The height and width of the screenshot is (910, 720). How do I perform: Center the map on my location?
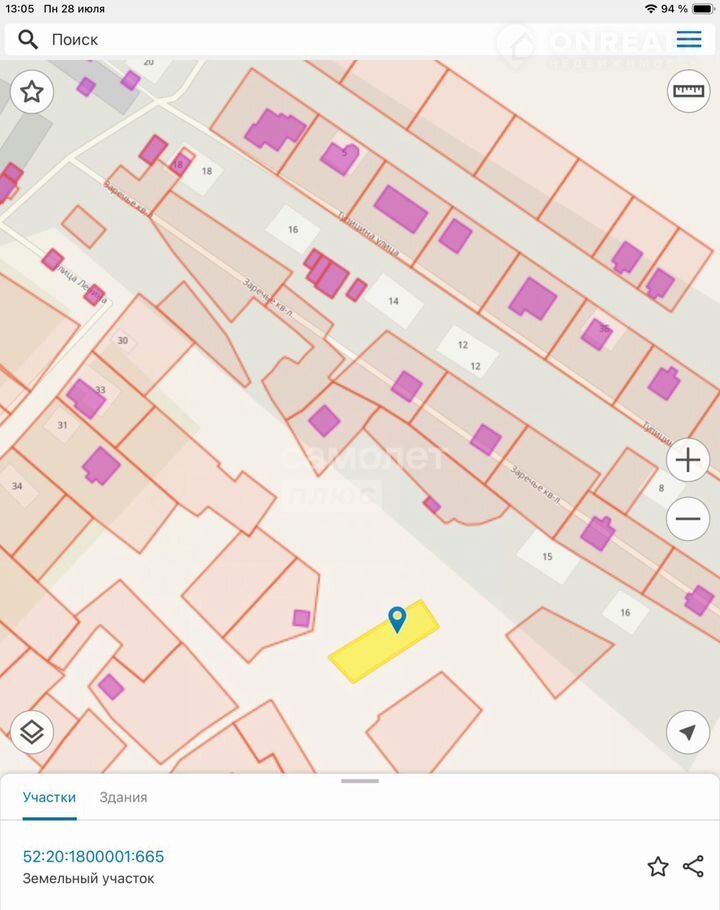[688, 733]
